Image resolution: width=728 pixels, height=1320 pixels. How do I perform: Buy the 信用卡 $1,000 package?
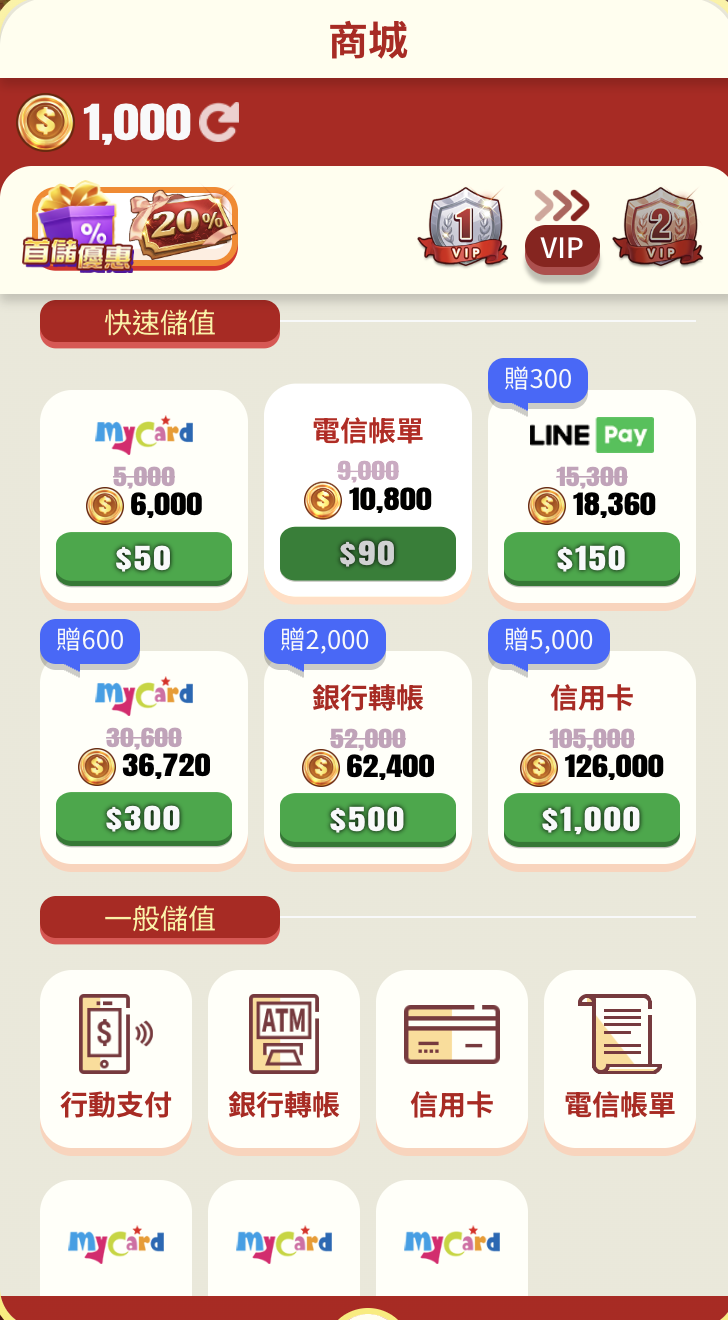591,819
